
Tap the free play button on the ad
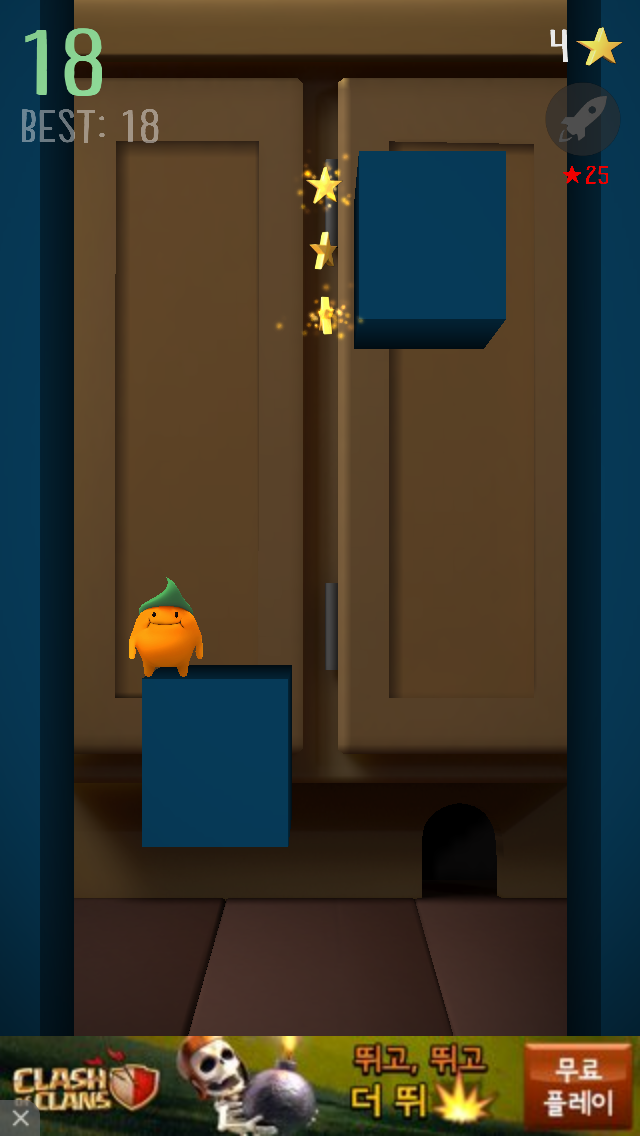tap(578, 1086)
